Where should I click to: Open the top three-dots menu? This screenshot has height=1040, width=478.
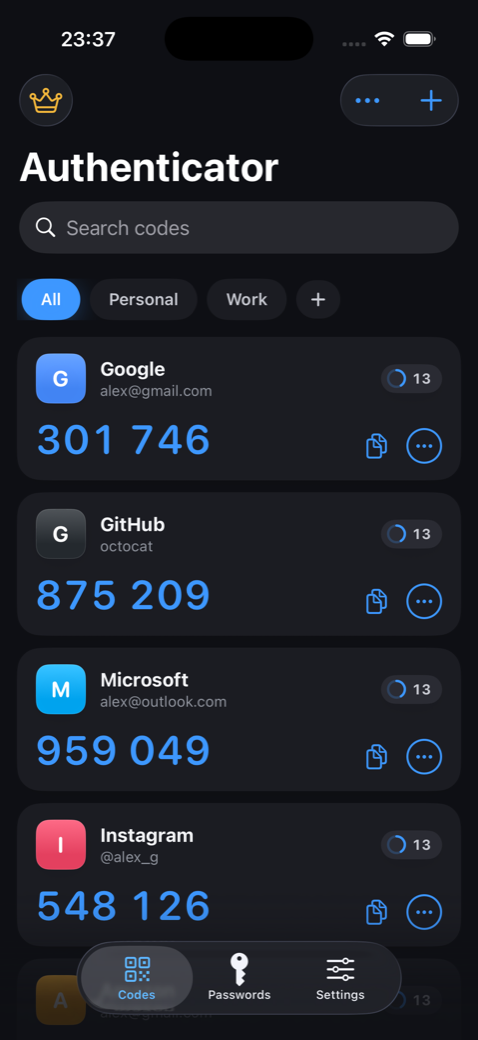[x=367, y=101]
